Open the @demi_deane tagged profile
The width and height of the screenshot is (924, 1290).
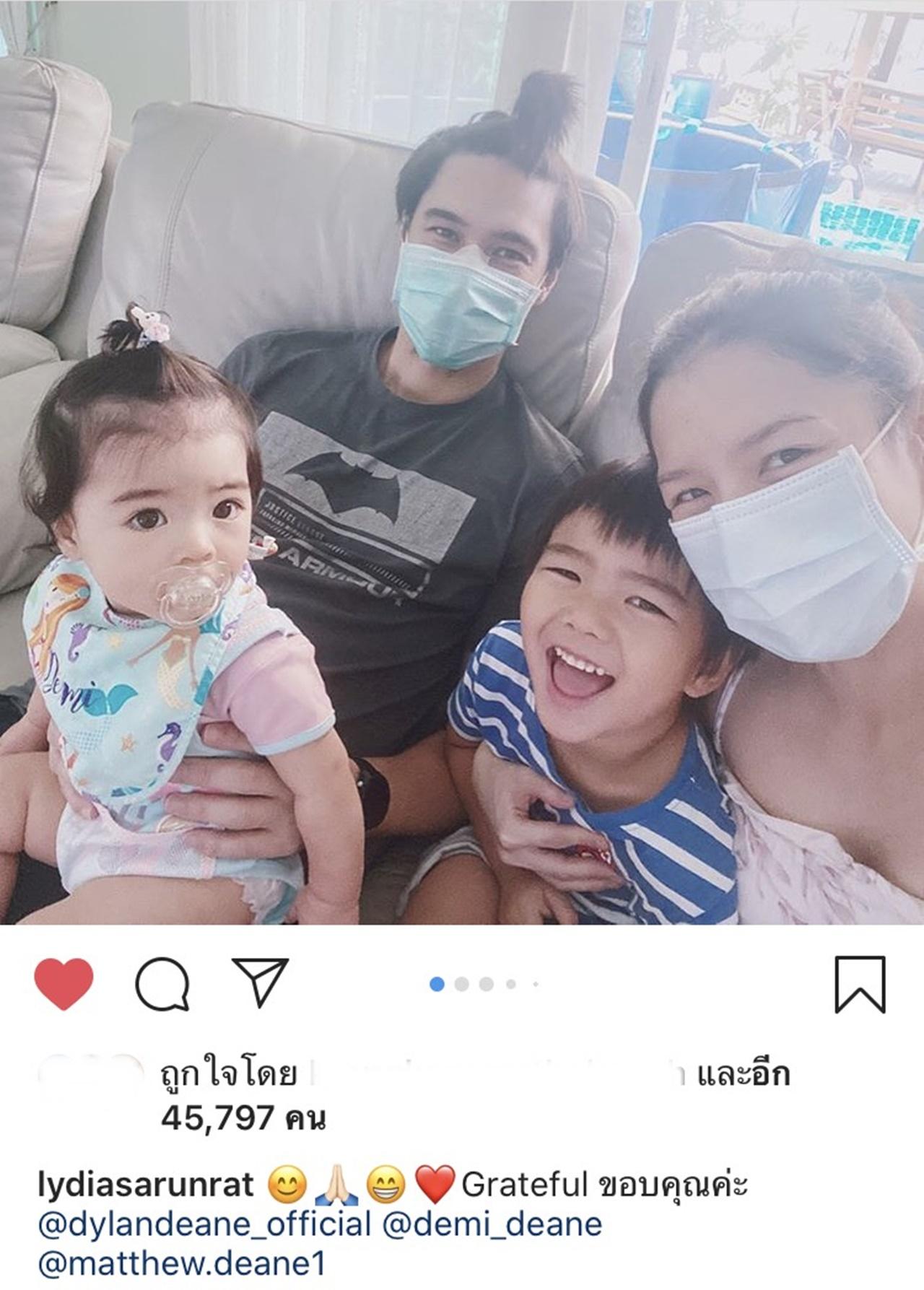pos(492,1224)
